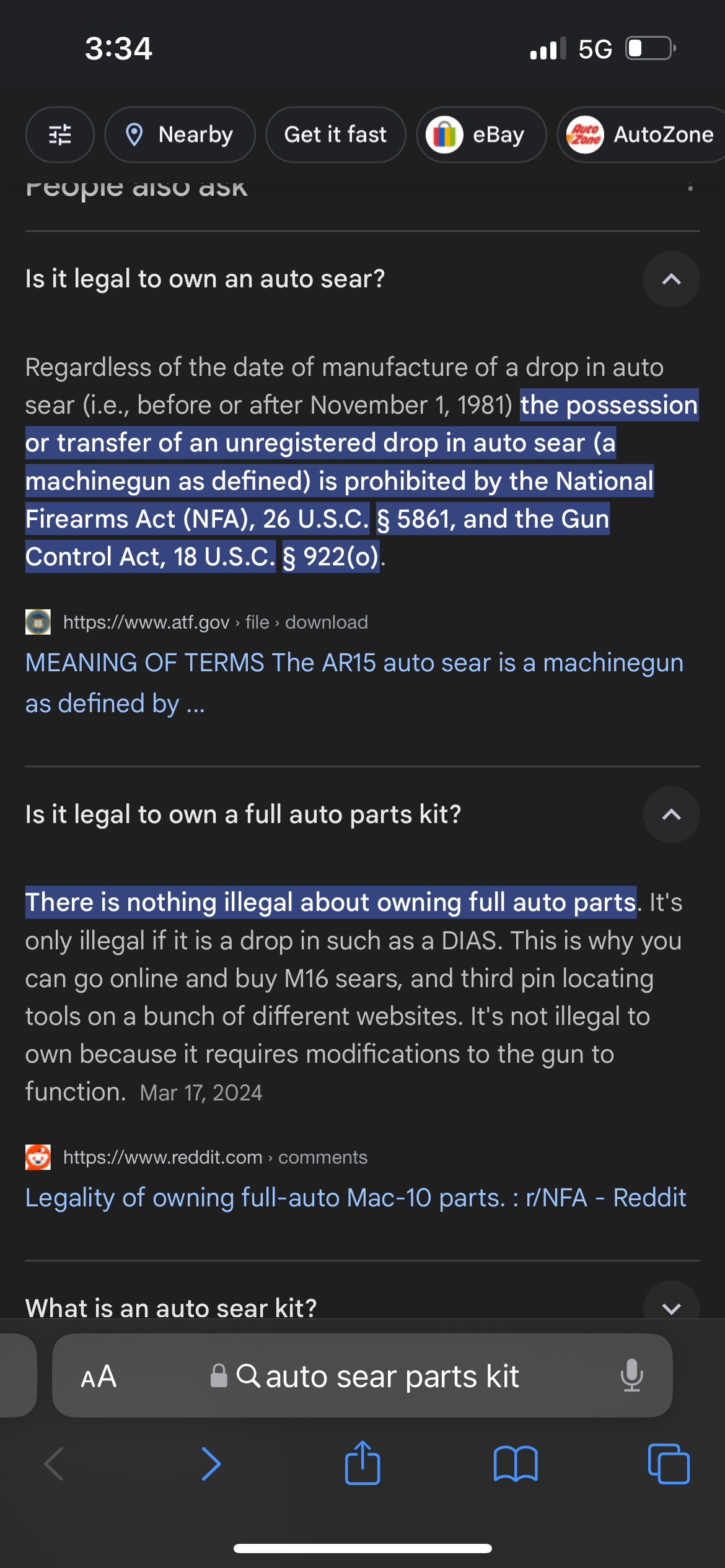Viewport: 725px width, 1568px height.
Task: Filter results by AutoZone
Action: pyautogui.click(x=641, y=134)
